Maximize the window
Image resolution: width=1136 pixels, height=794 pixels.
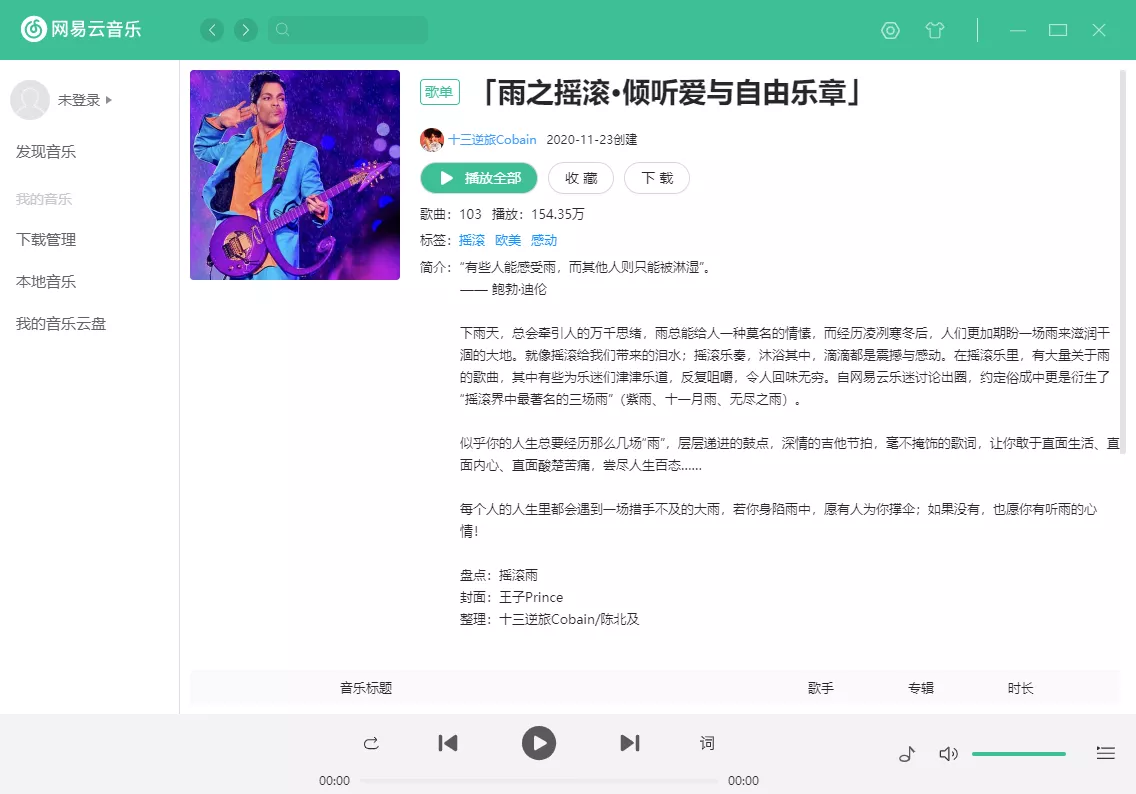(x=1058, y=30)
